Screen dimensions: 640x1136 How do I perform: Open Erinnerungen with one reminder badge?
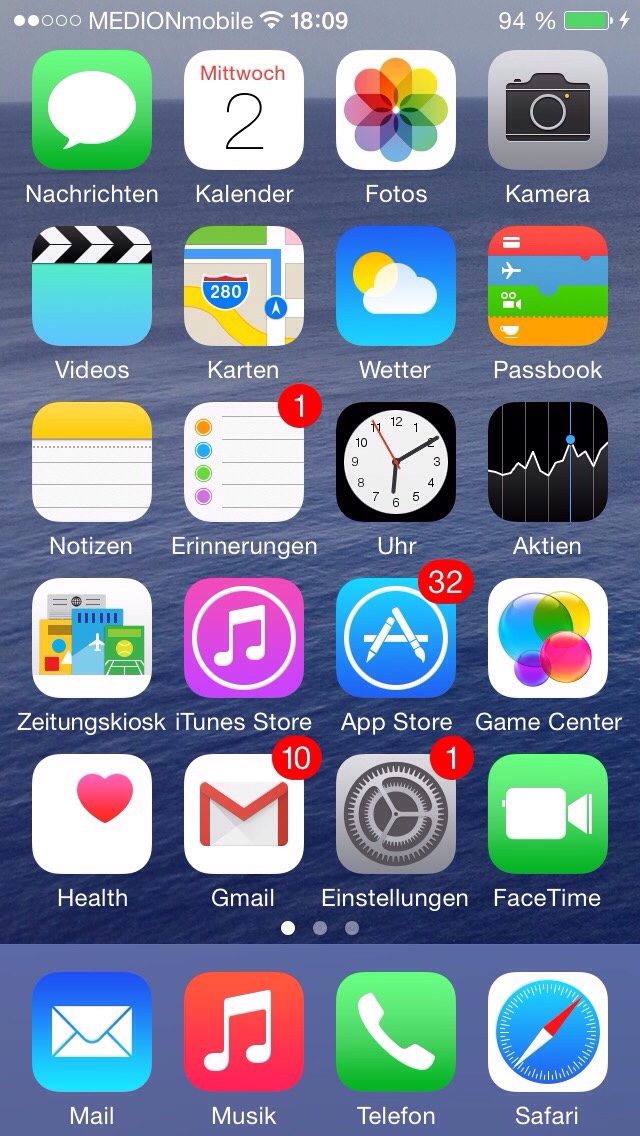pyautogui.click(x=244, y=462)
